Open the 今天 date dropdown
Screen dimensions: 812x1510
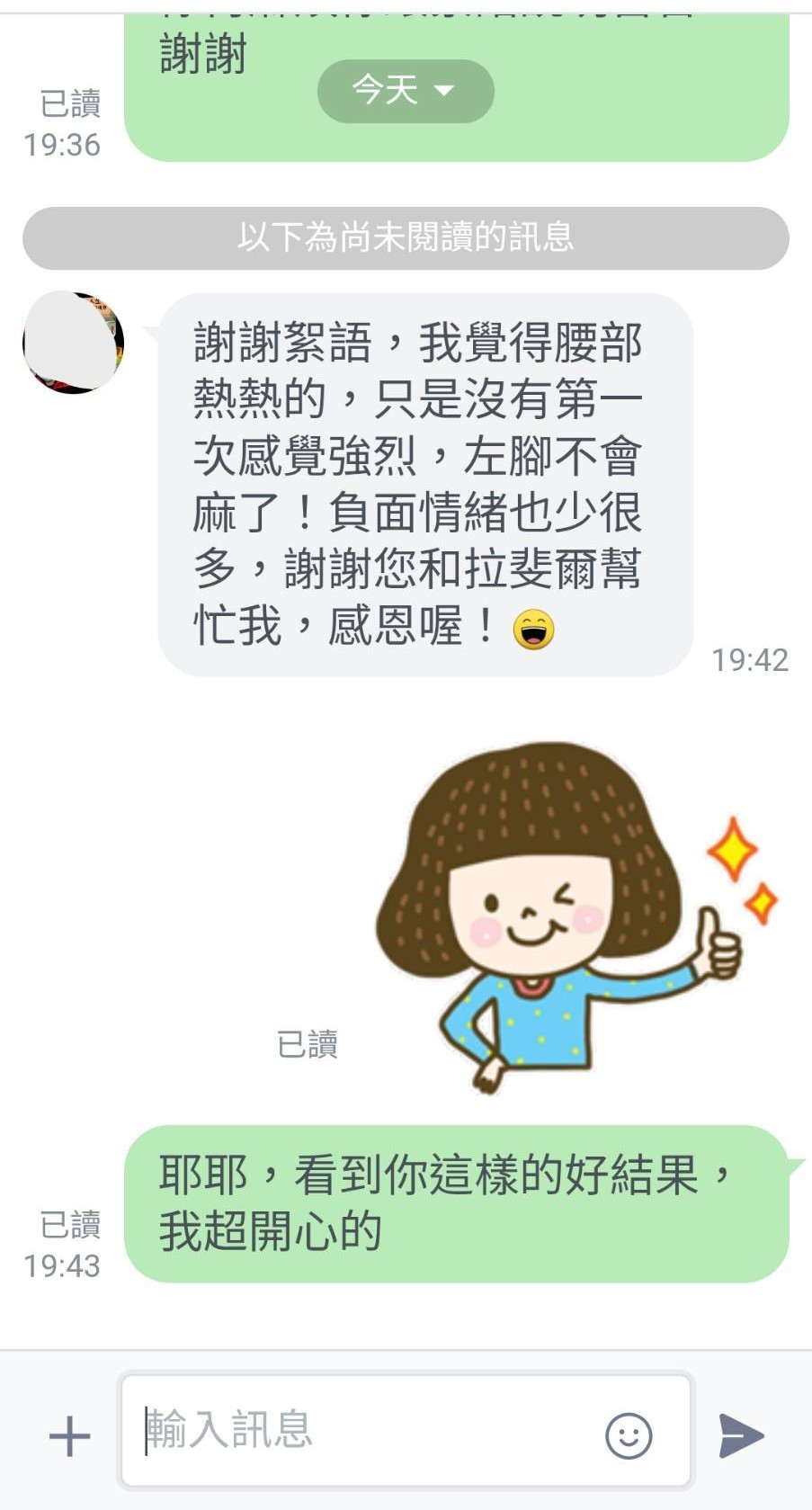[406, 91]
